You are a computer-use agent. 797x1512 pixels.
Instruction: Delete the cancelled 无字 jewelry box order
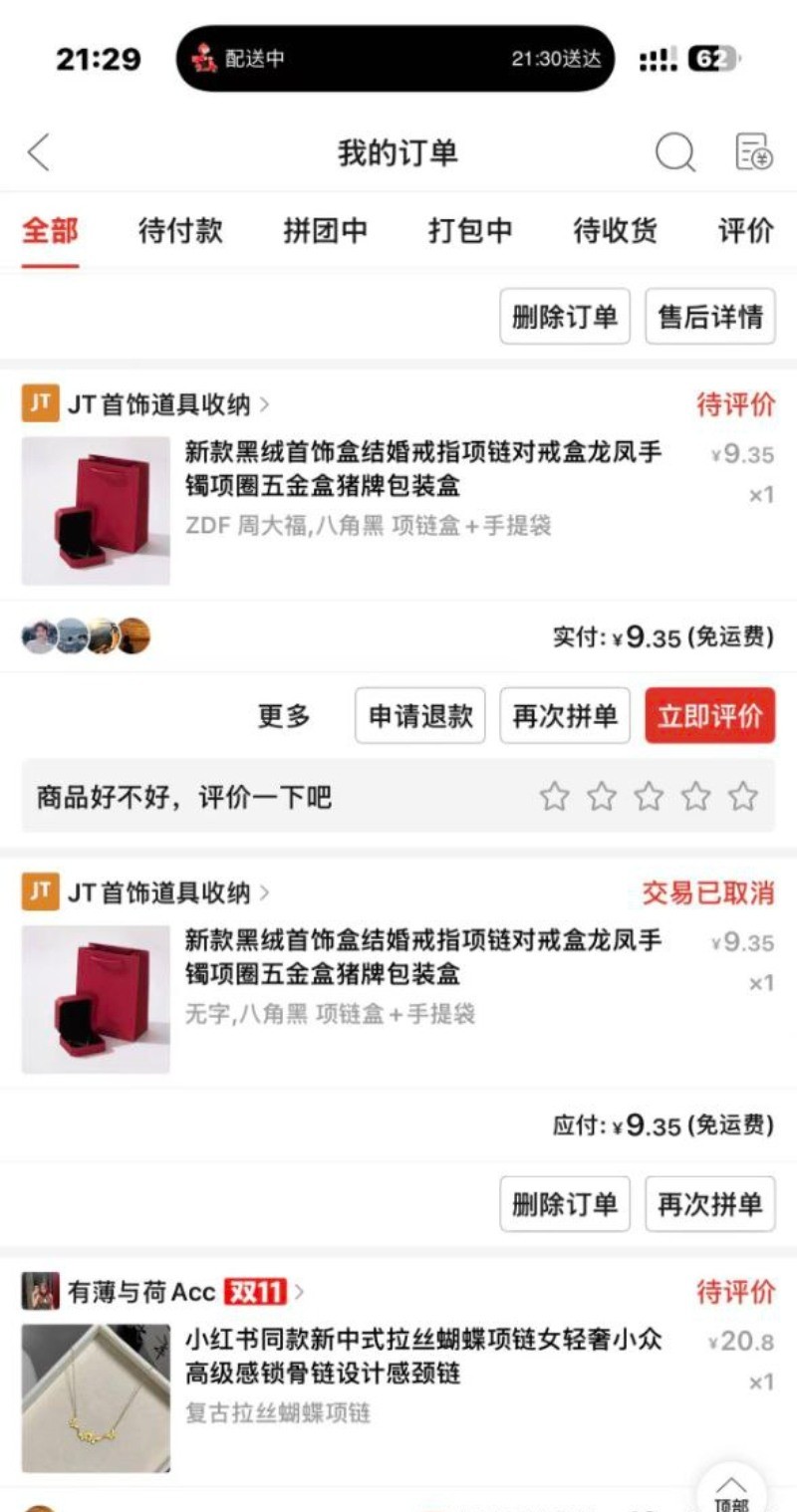tap(565, 1203)
